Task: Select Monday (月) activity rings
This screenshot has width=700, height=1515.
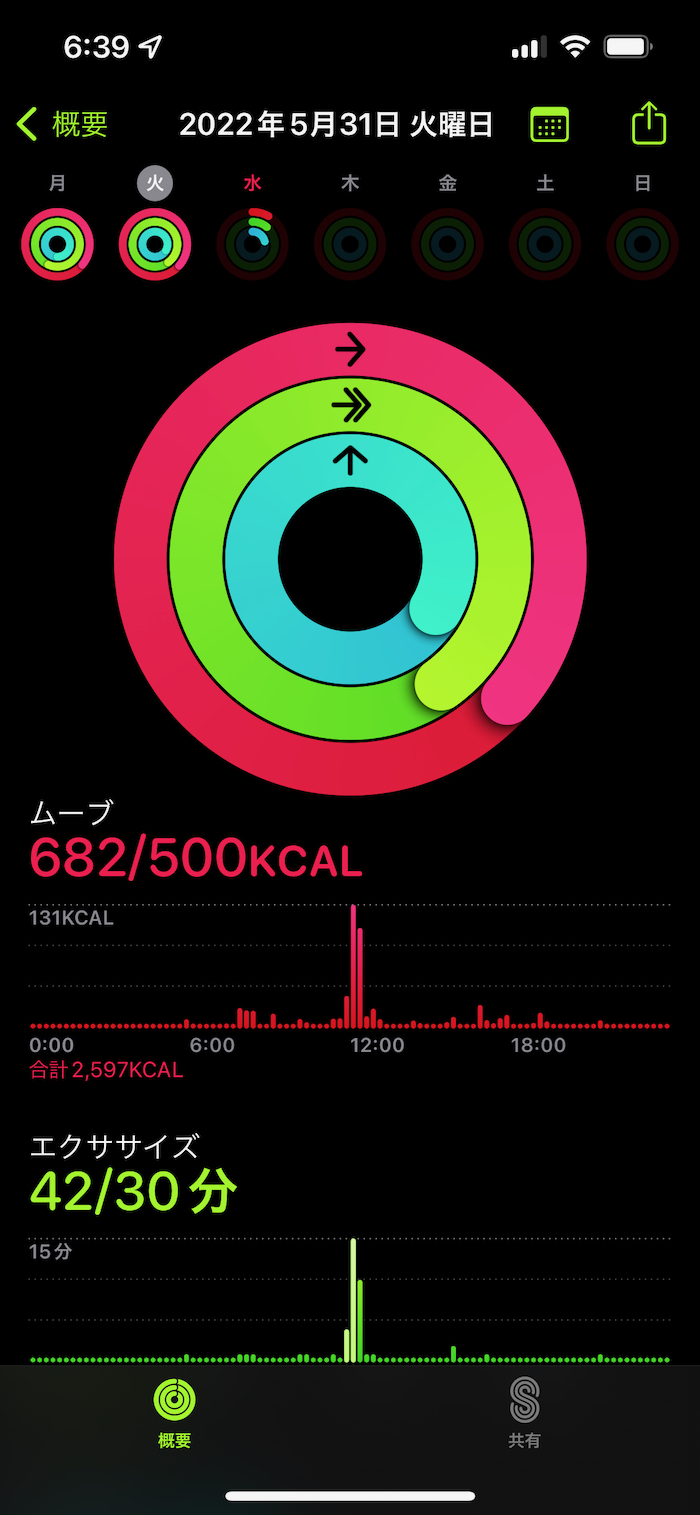Action: 58,244
